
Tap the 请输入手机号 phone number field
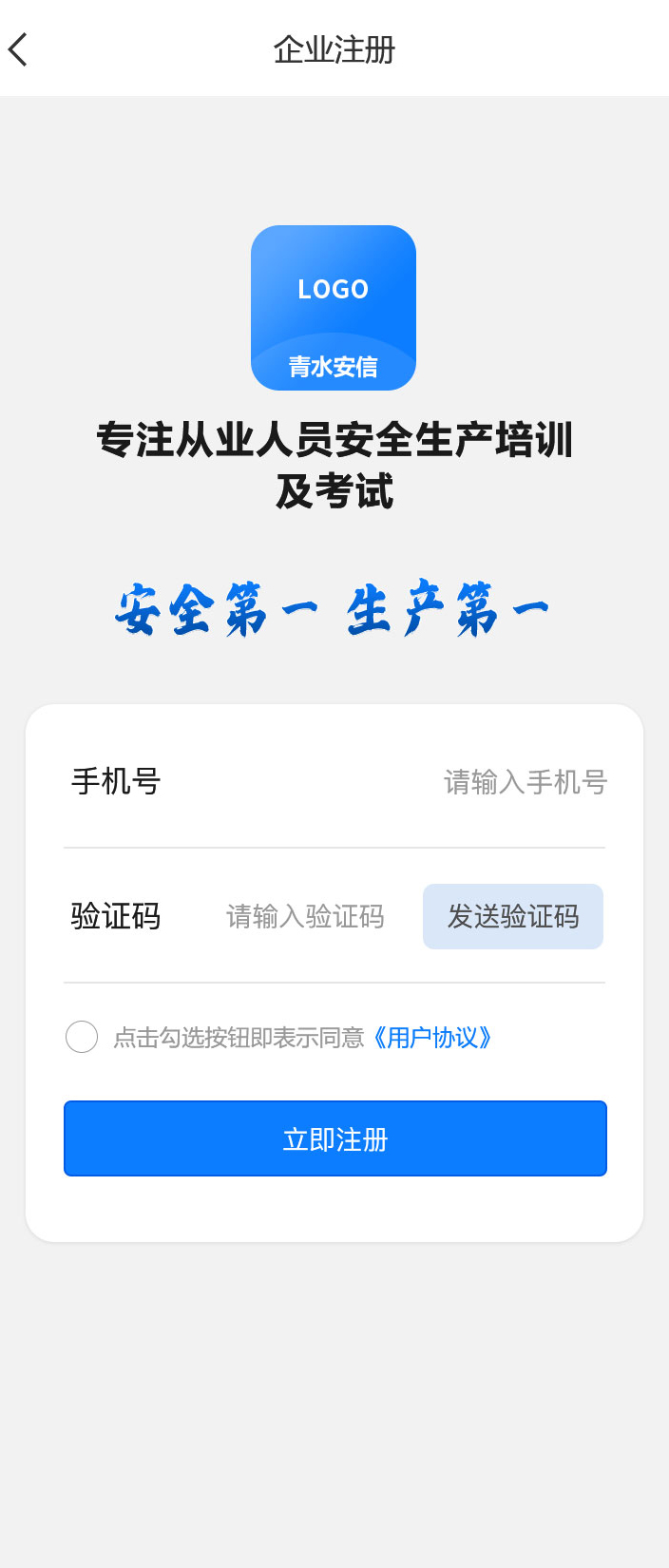[x=525, y=782]
